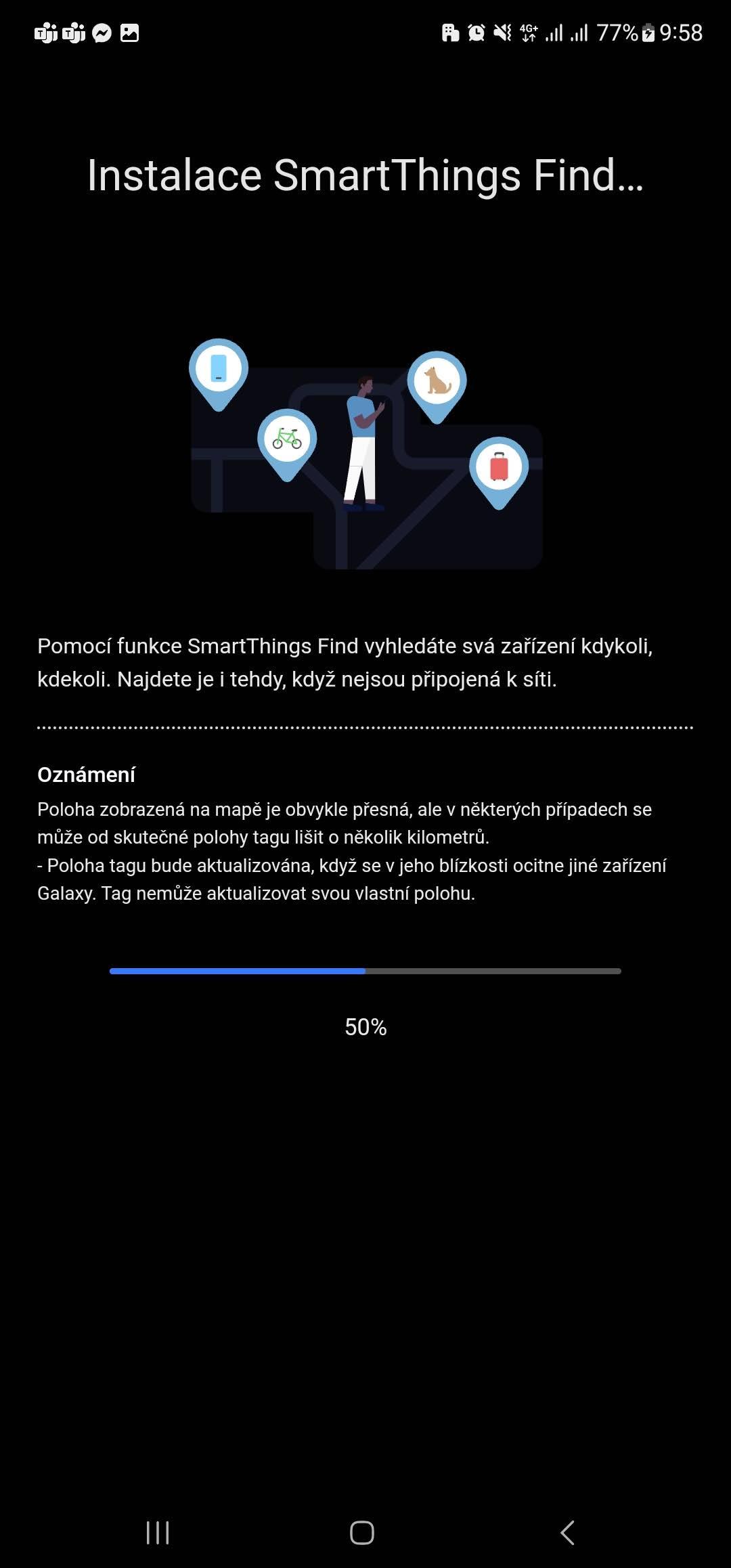Open the recent apps view
The height and width of the screenshot is (1568, 731).
(158, 1532)
